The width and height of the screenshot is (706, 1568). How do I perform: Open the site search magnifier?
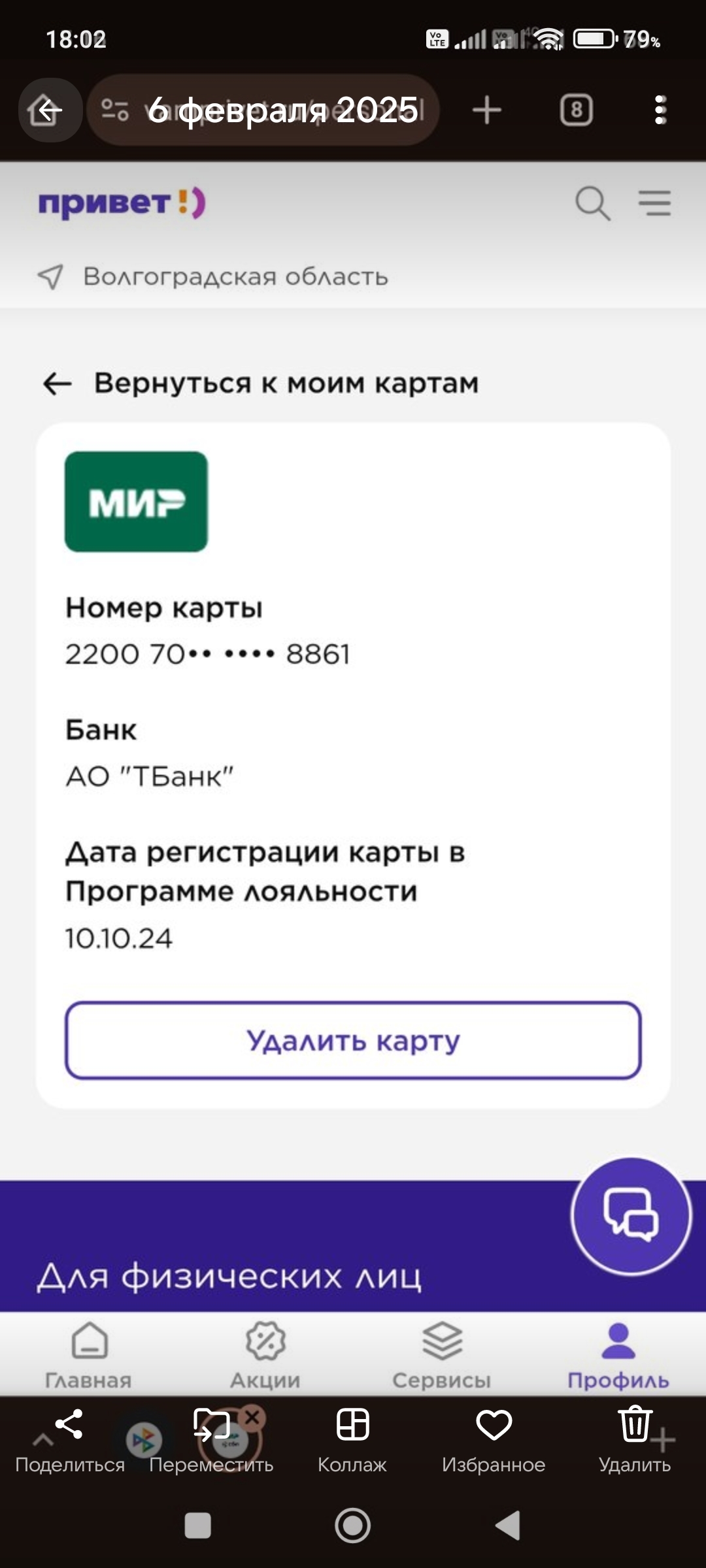[x=592, y=203]
